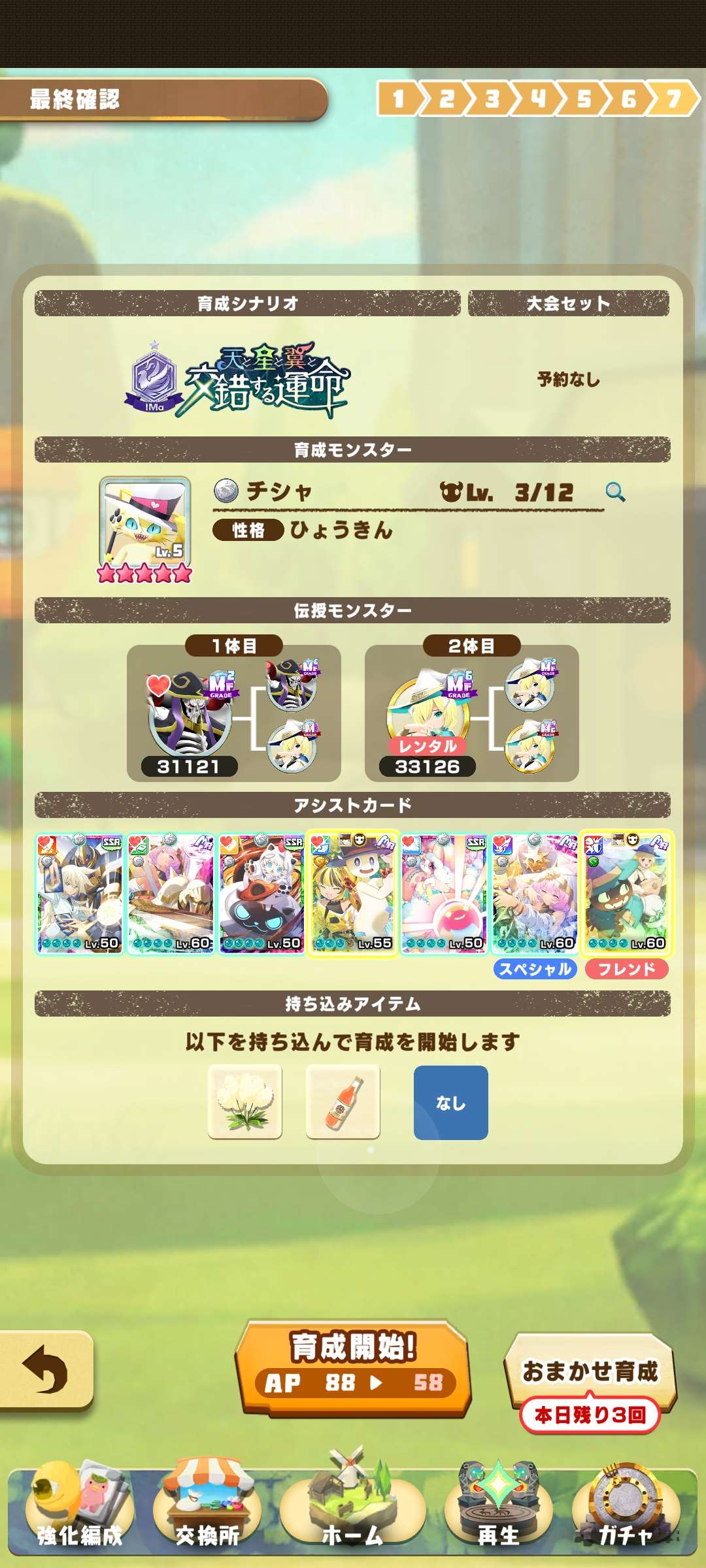Jump to step 3 in progress bar
The width and height of the screenshot is (706, 1568).
492,99
